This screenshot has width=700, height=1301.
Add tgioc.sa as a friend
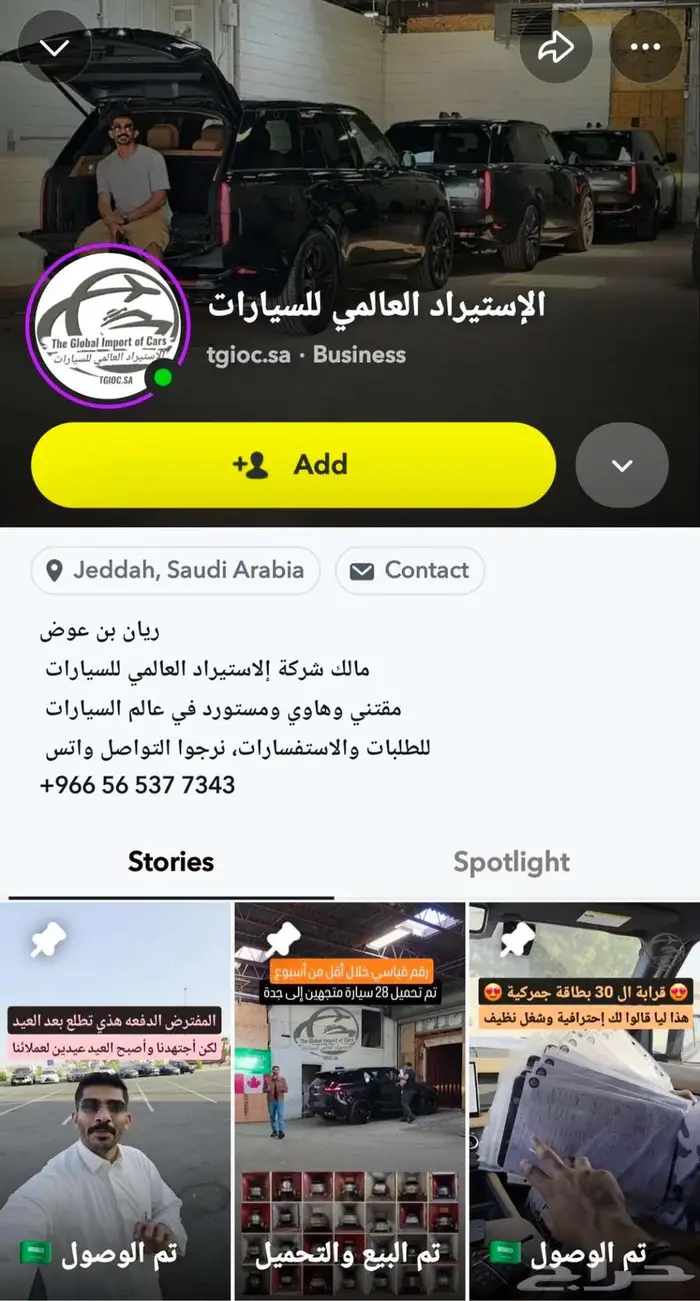point(293,465)
